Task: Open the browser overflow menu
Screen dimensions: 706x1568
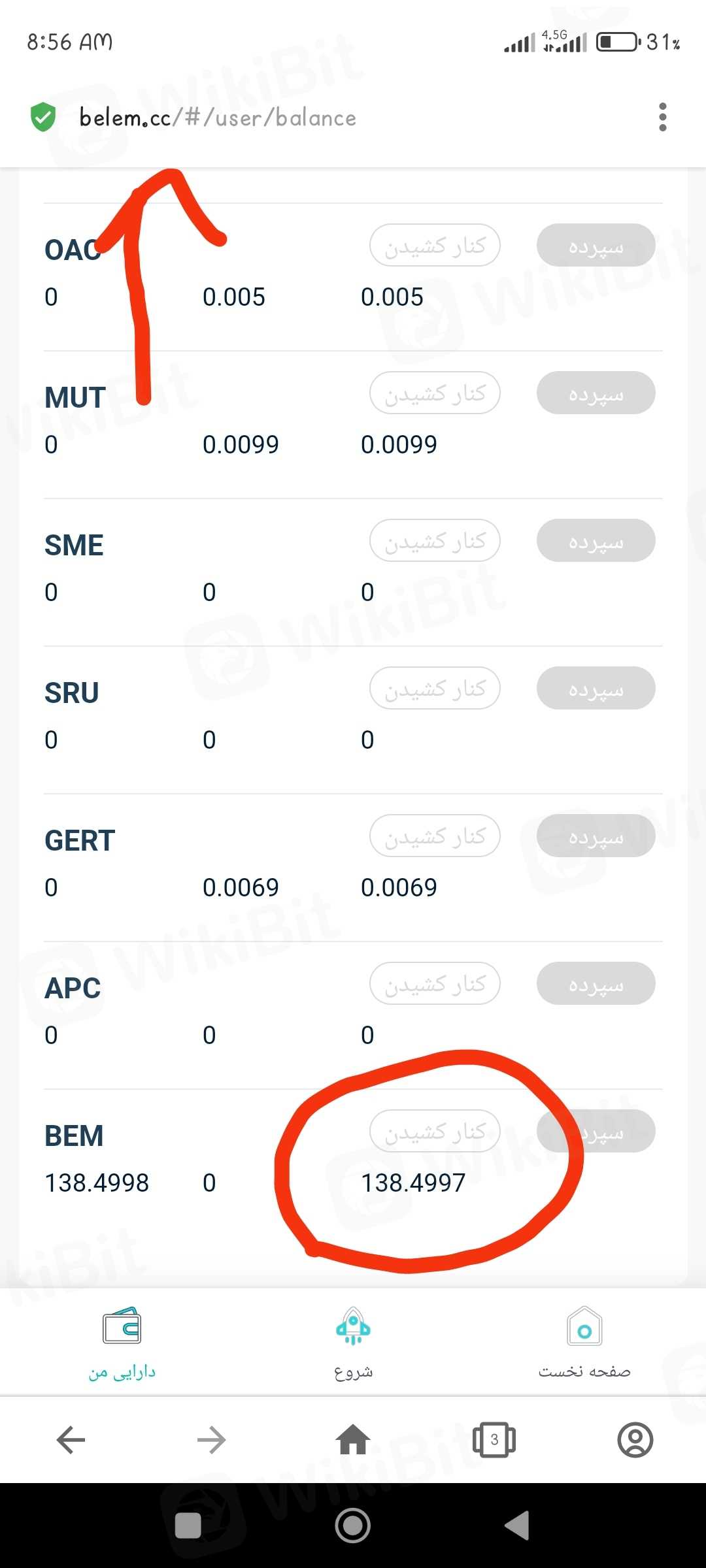Action: pyautogui.click(x=662, y=118)
